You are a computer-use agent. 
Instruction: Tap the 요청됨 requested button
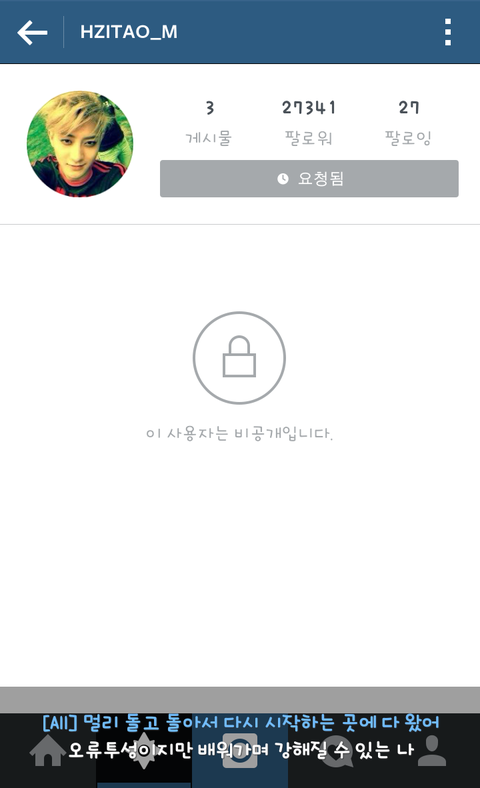pos(309,179)
